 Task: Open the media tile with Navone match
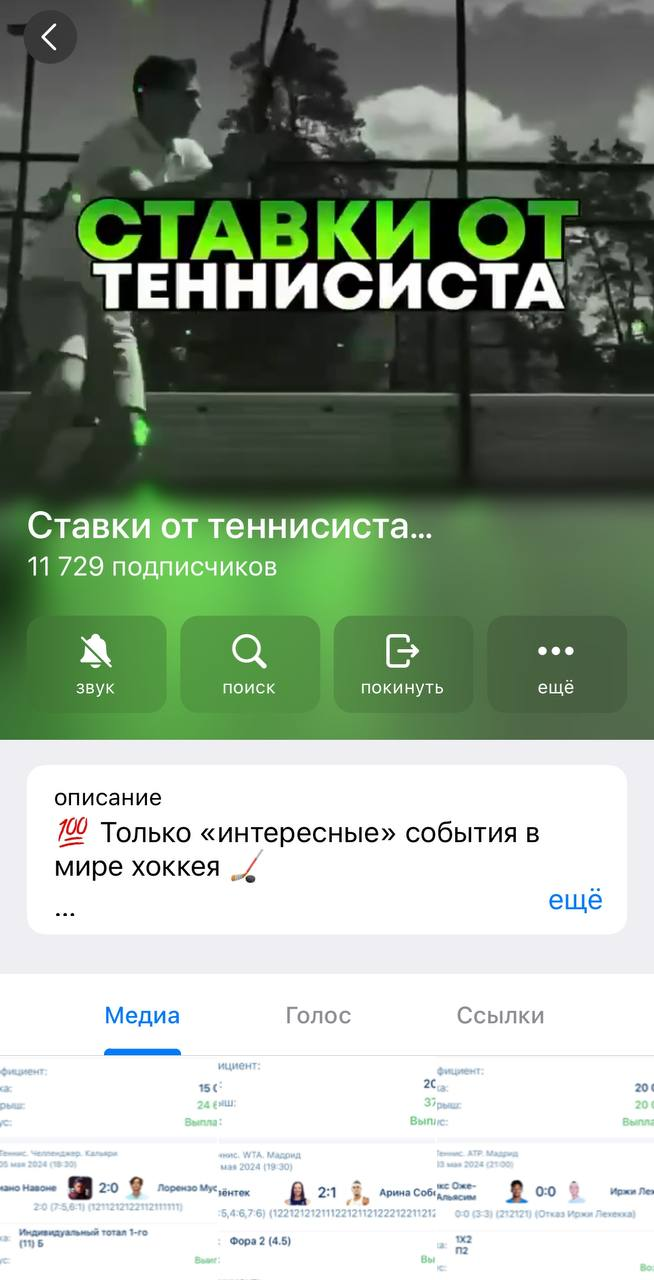pyautogui.click(x=108, y=1170)
